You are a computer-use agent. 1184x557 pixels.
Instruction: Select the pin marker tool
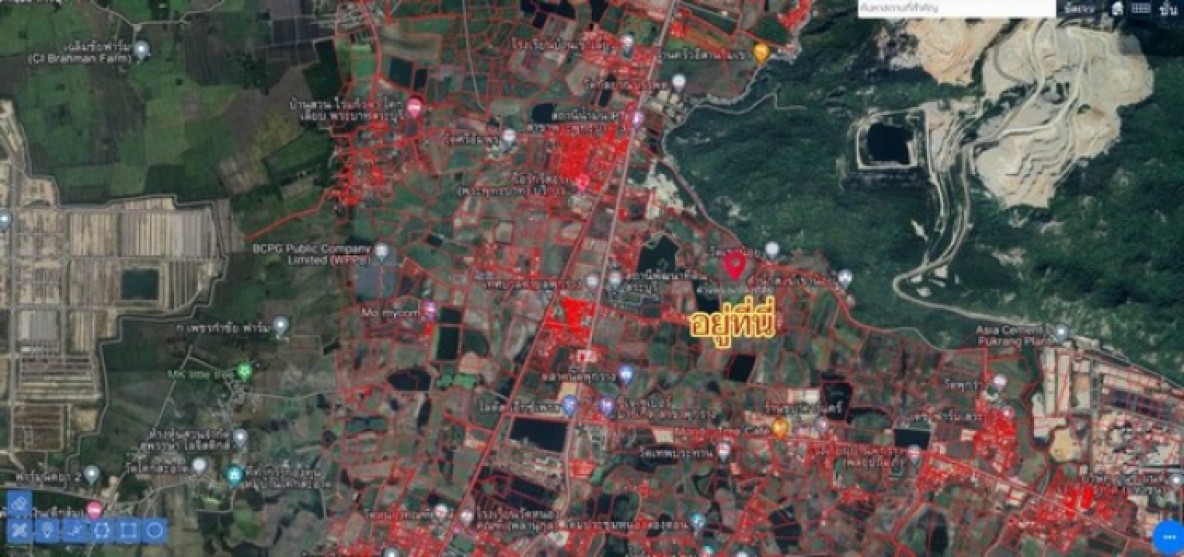[x=47, y=529]
